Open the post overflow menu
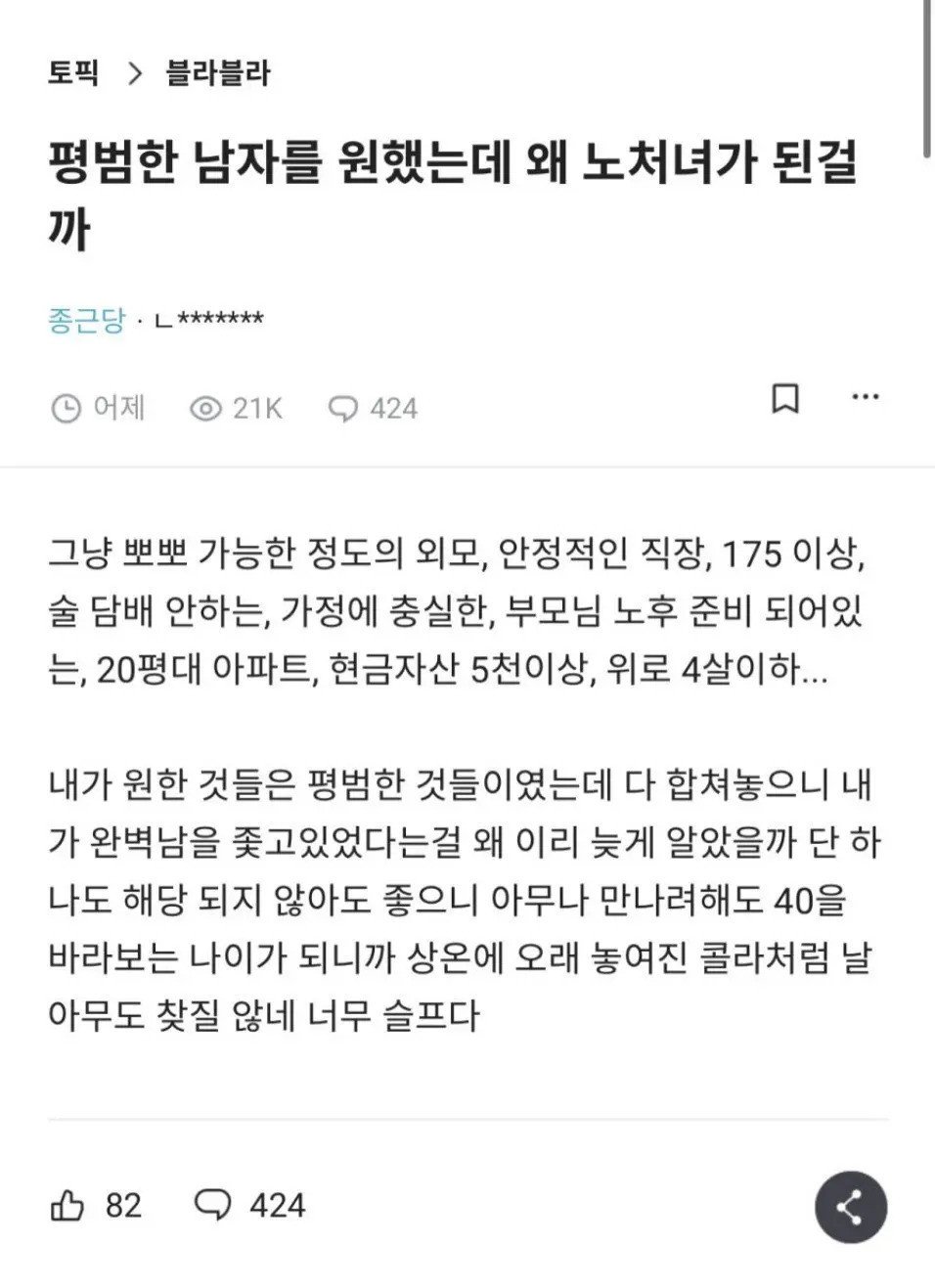 (866, 397)
